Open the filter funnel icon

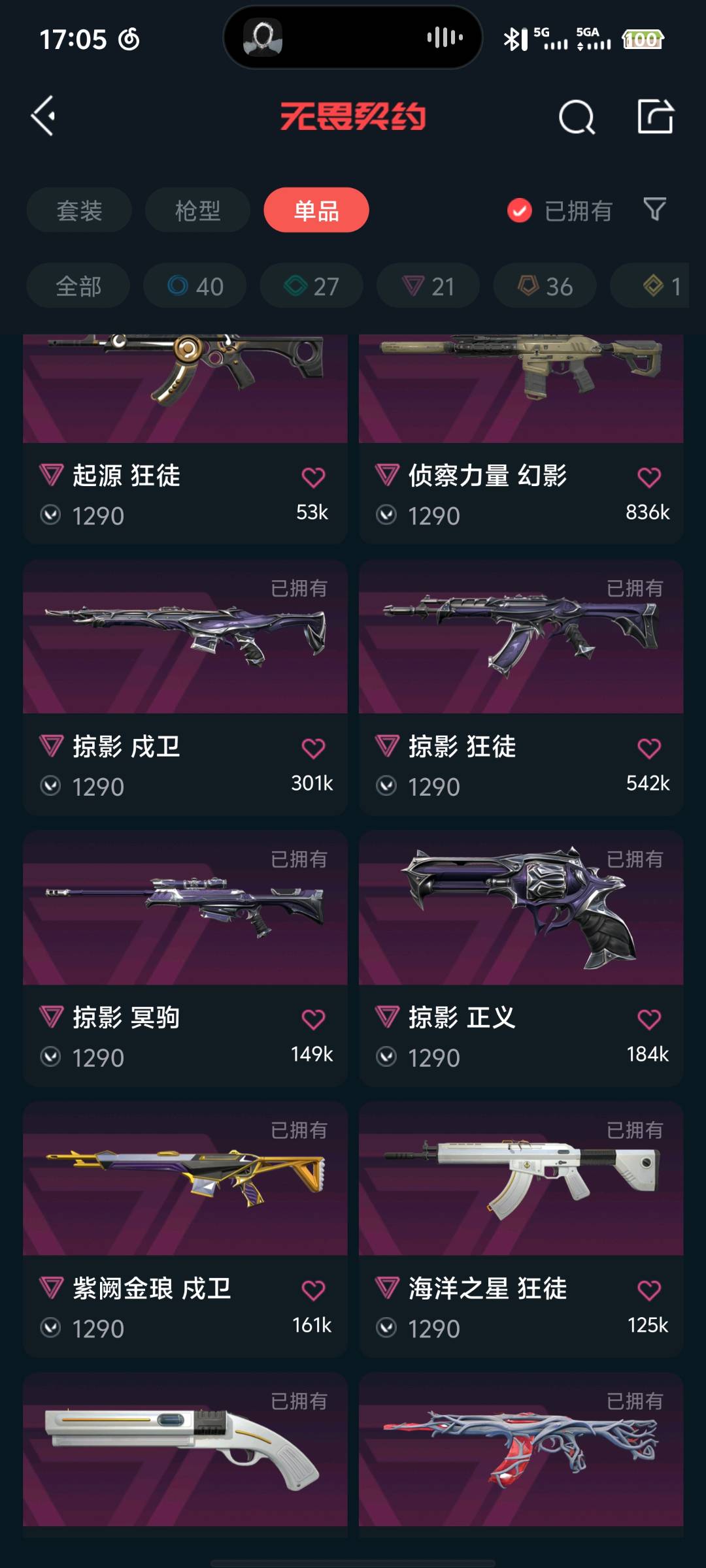654,210
